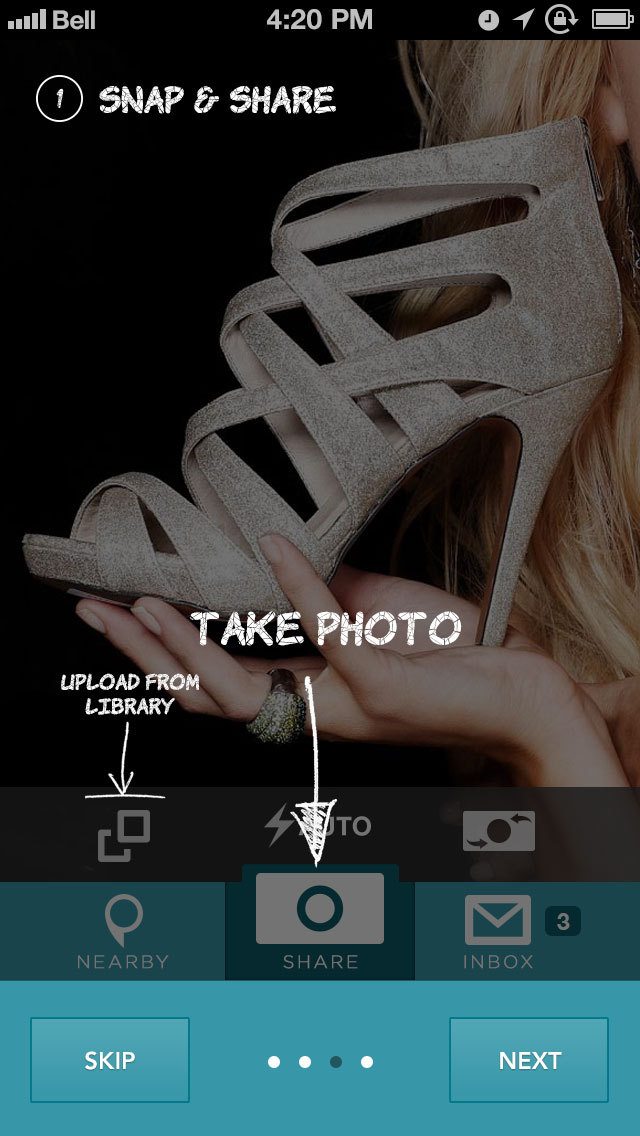This screenshot has height=1136, width=640.
Task: Go to the next tutorial page
Action: point(529,1060)
